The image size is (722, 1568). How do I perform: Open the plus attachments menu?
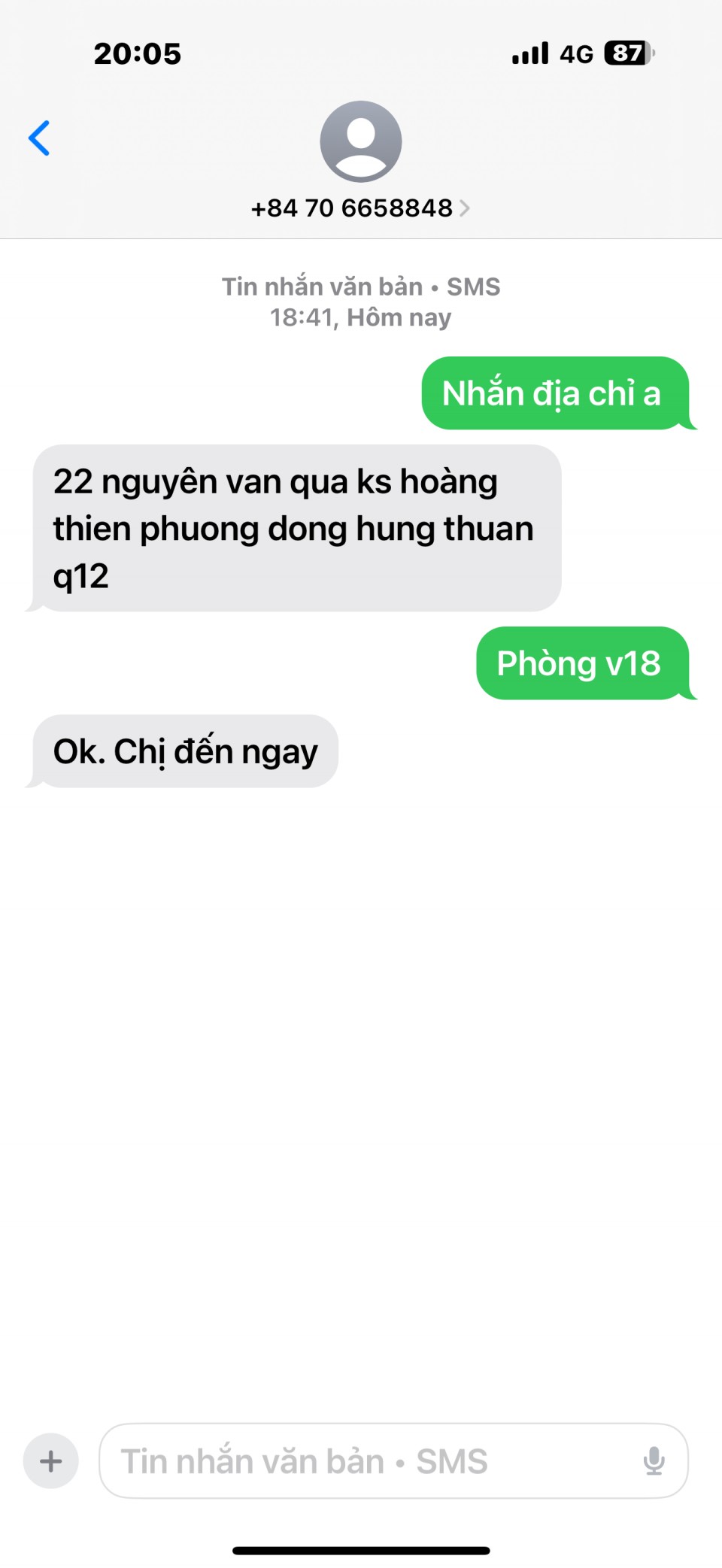point(51,1461)
